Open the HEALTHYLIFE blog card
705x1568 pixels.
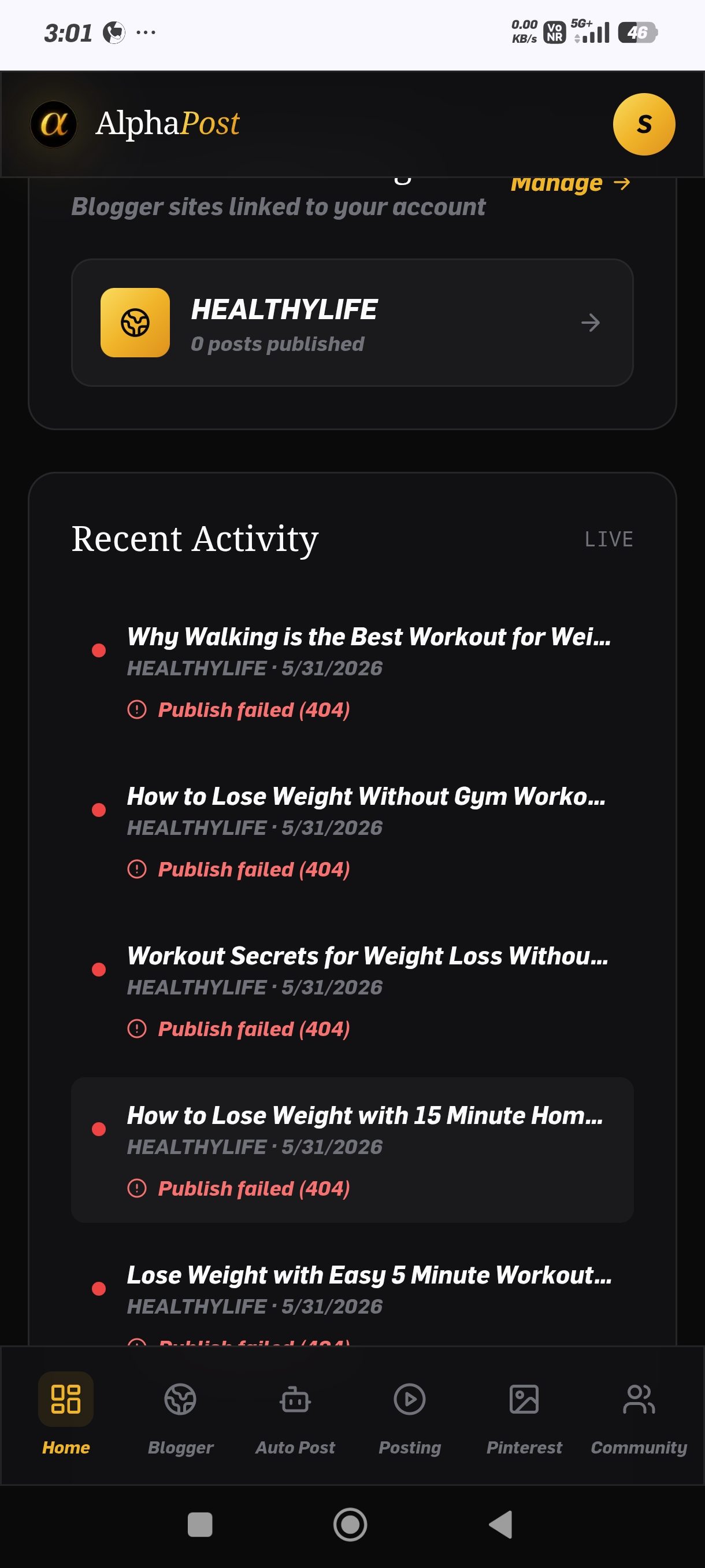point(352,323)
